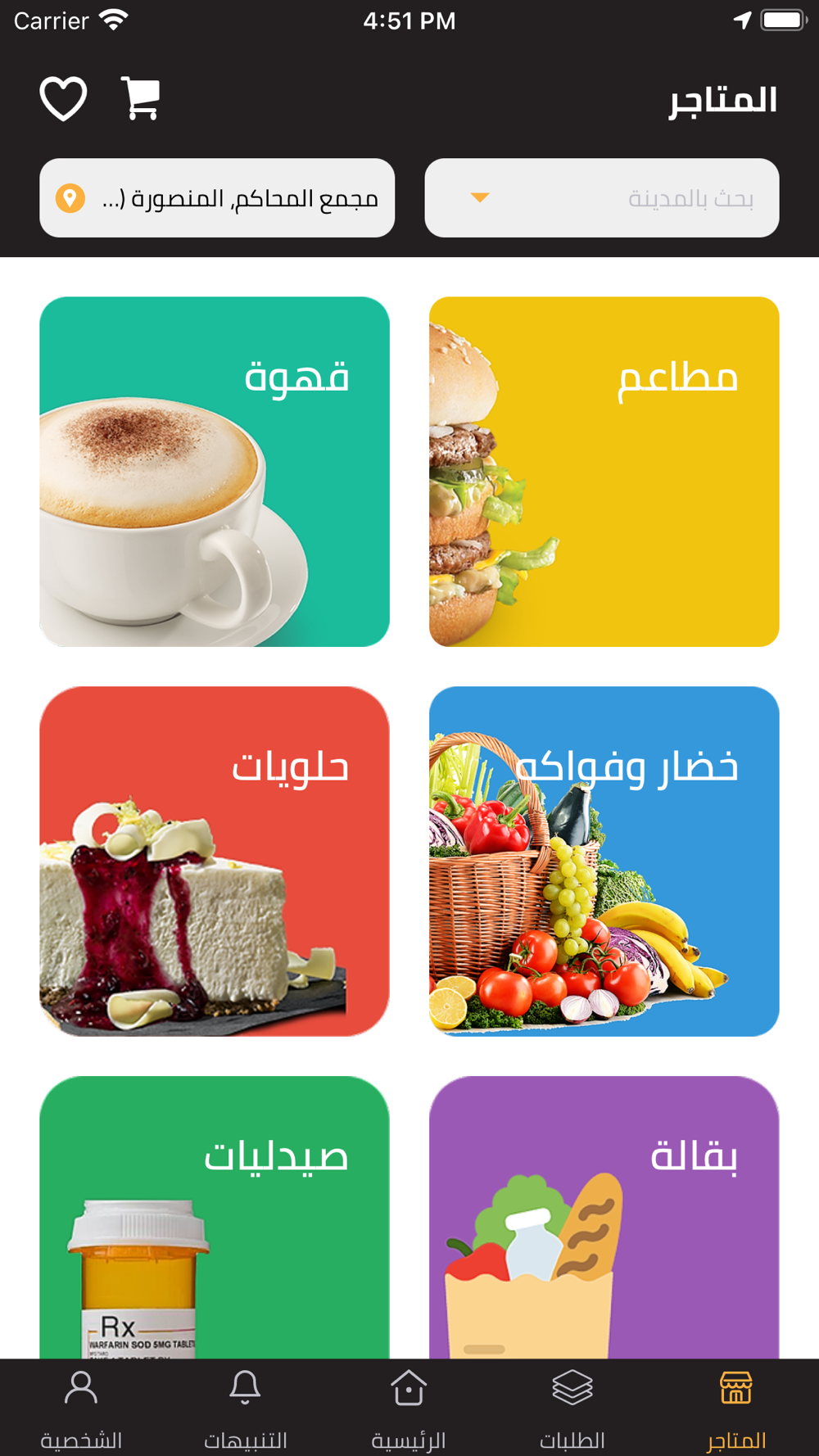Switch to the التنبيهات notifications tab
Screen dimensions: 819x1456
(245, 1409)
